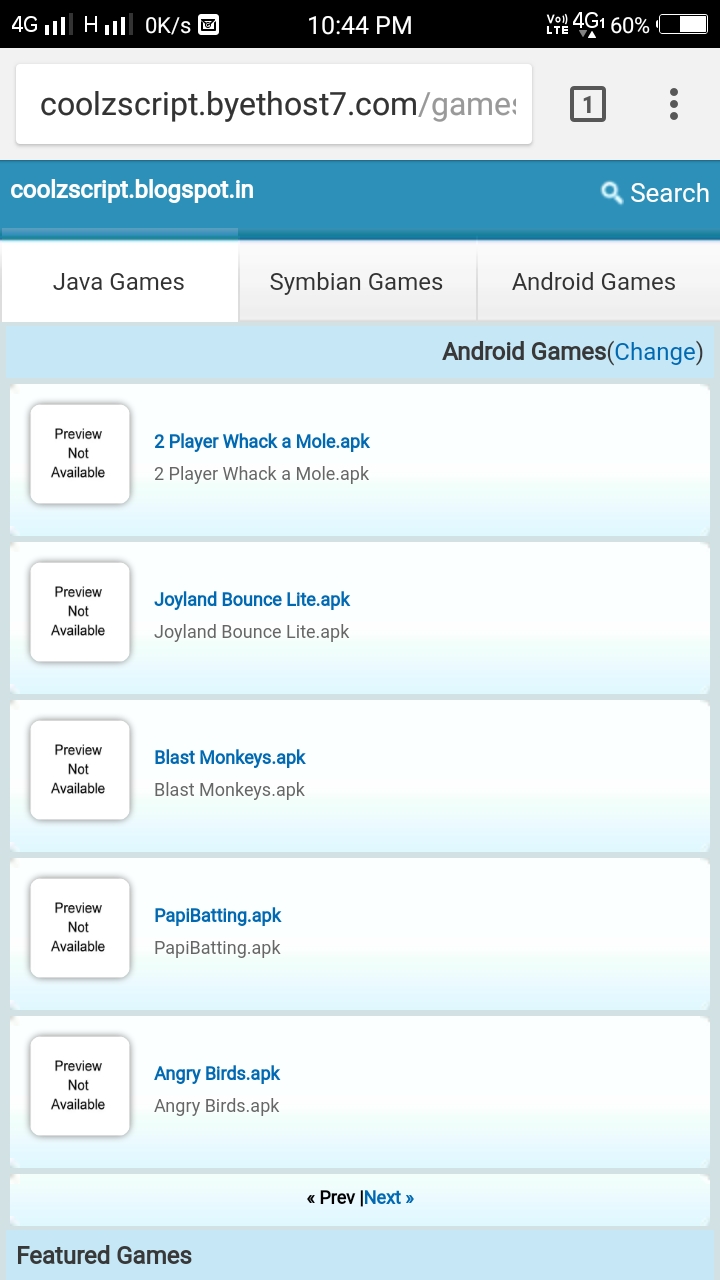Tap the preview thumbnail for Angry Birds.apk
This screenshot has height=1280, width=720.
(80, 1086)
